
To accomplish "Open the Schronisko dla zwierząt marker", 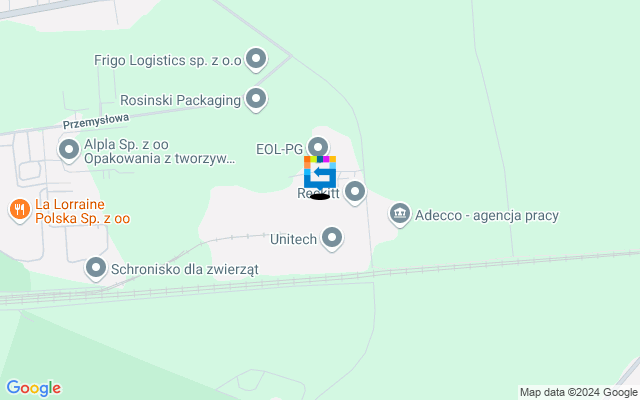I will (96, 268).
